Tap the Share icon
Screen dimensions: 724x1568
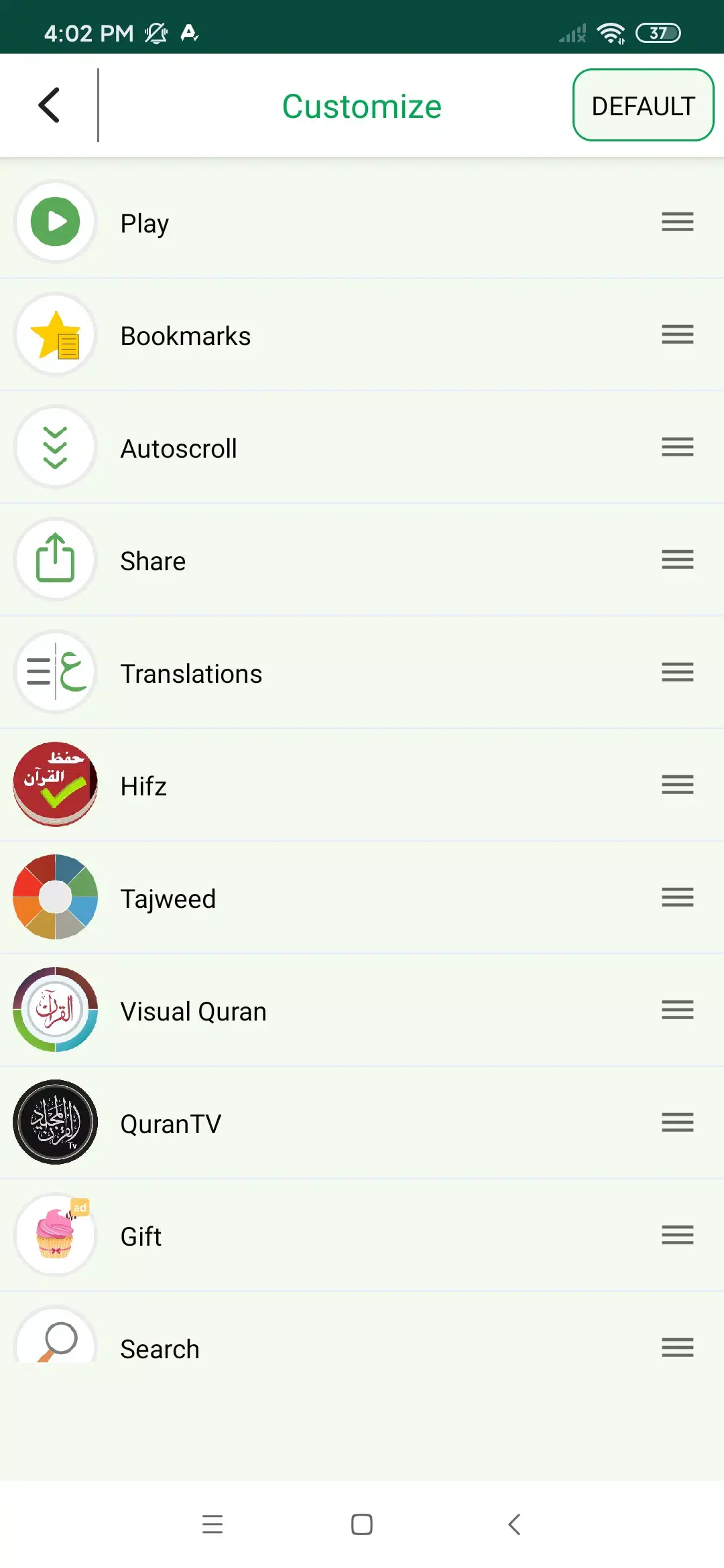click(x=55, y=560)
